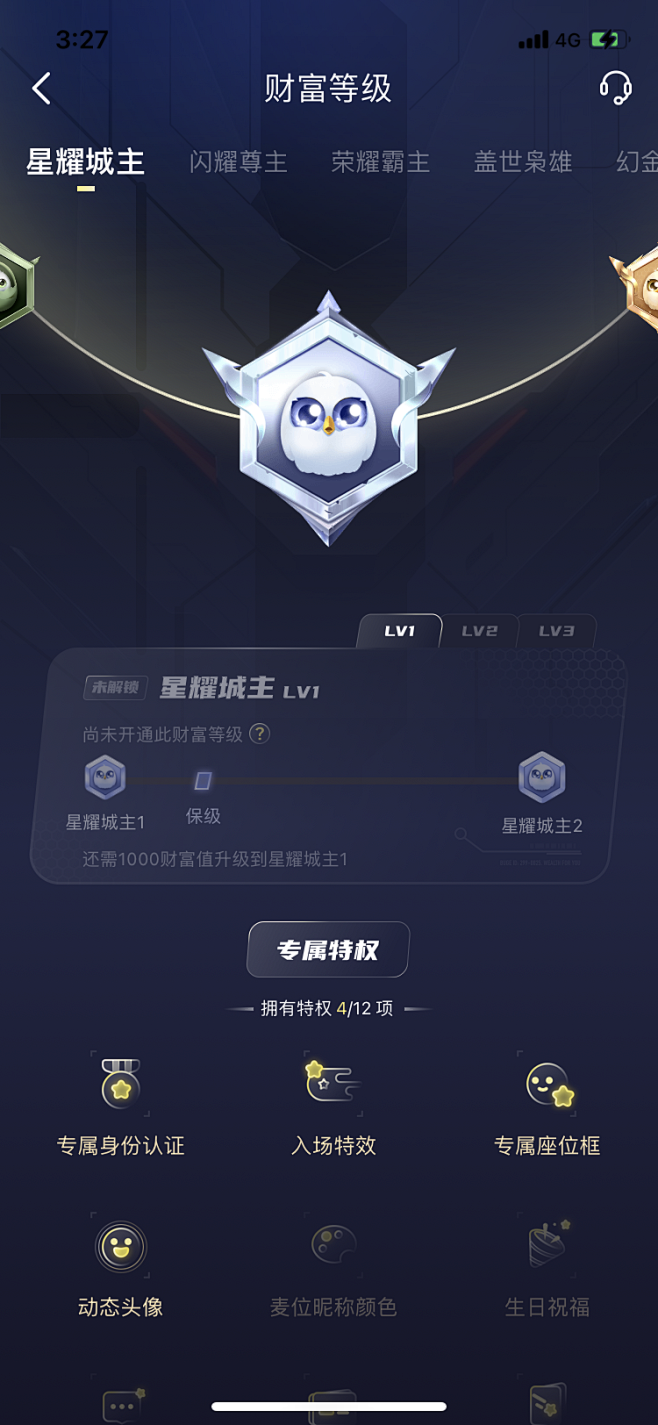Open the 动态头像 privilege
The width and height of the screenshot is (658, 1425).
pos(121,1266)
